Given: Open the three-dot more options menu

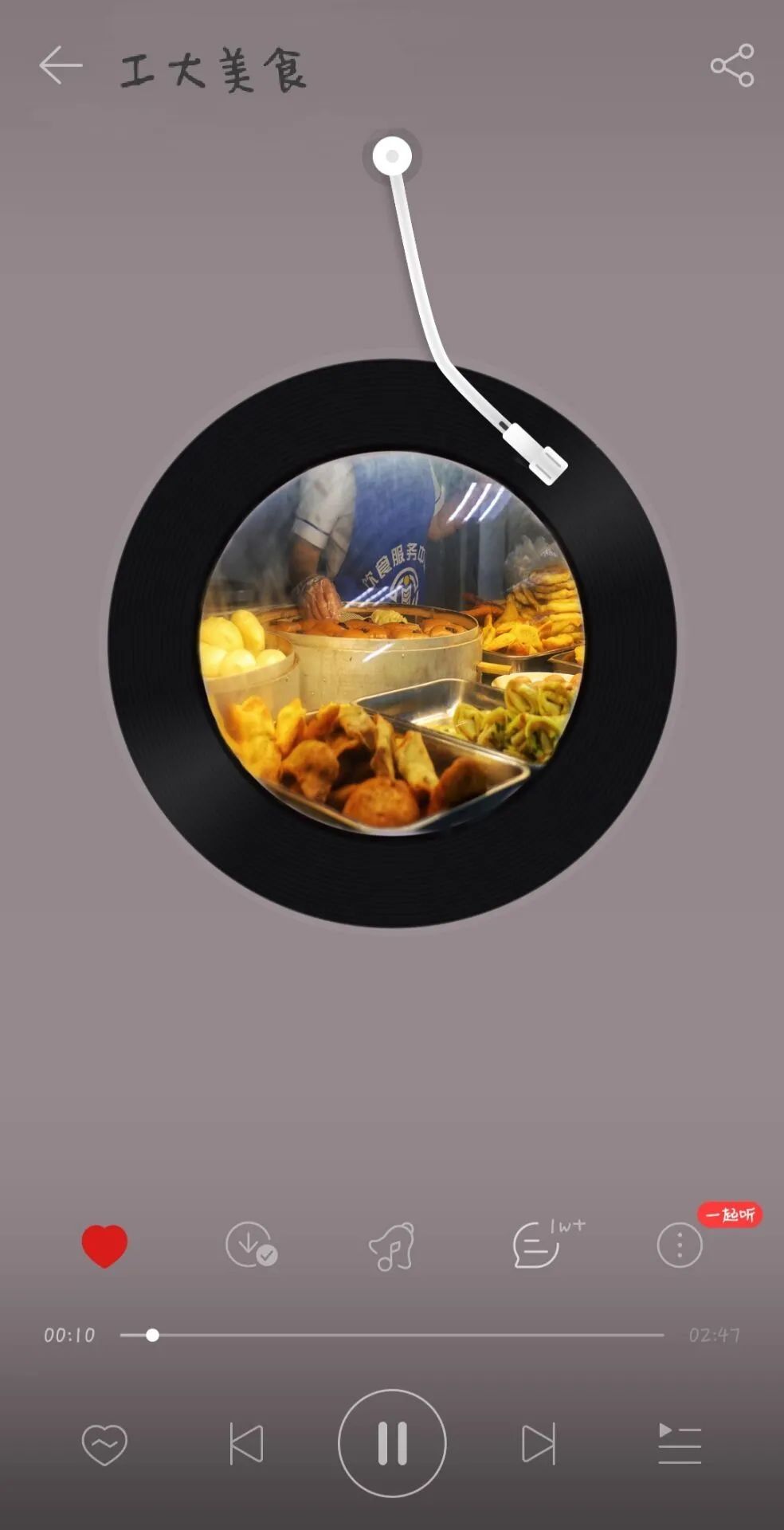Looking at the screenshot, I should tap(680, 1246).
